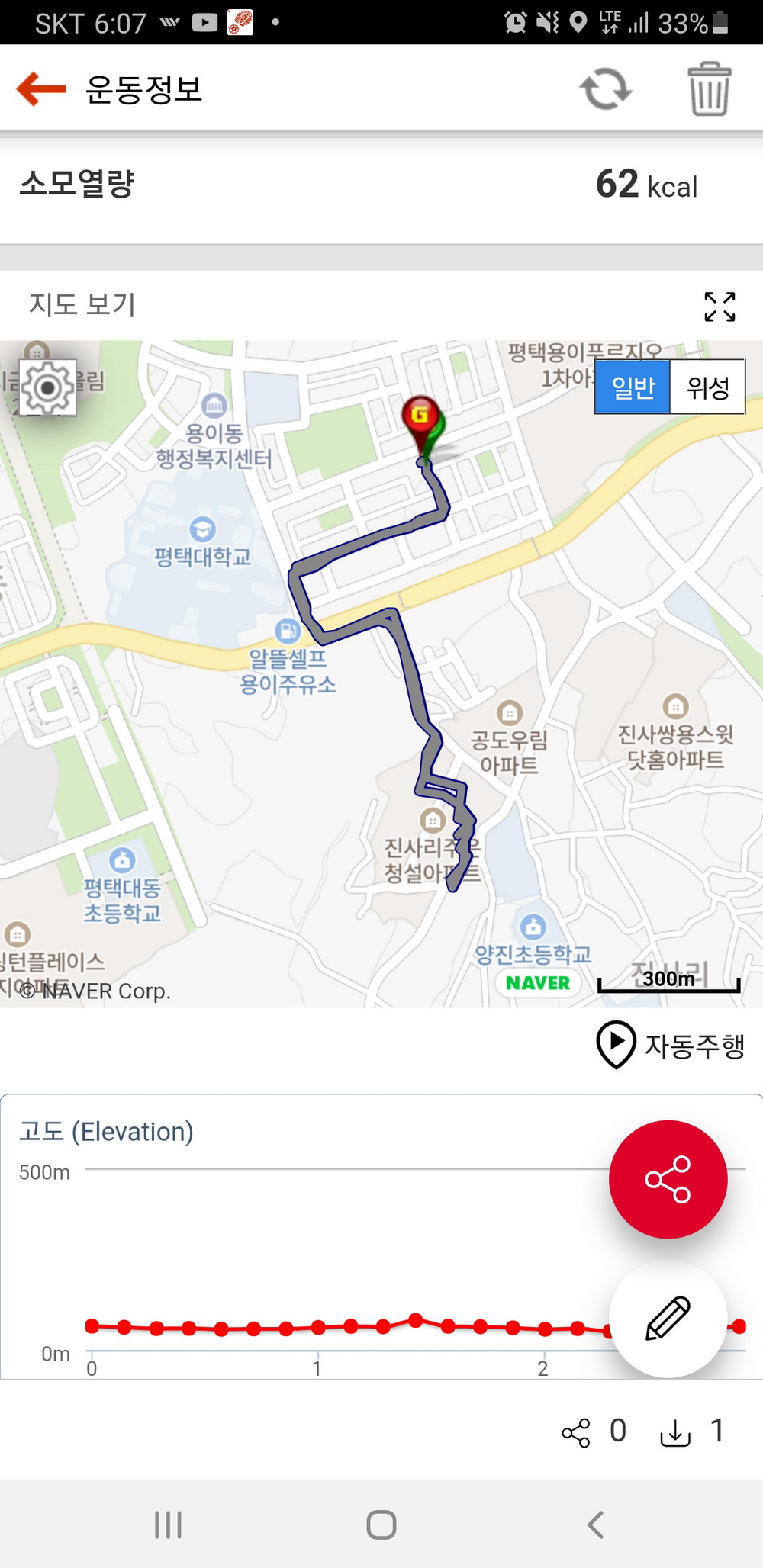Tap the download count icon
This screenshot has height=1568, width=763.
click(x=675, y=1432)
